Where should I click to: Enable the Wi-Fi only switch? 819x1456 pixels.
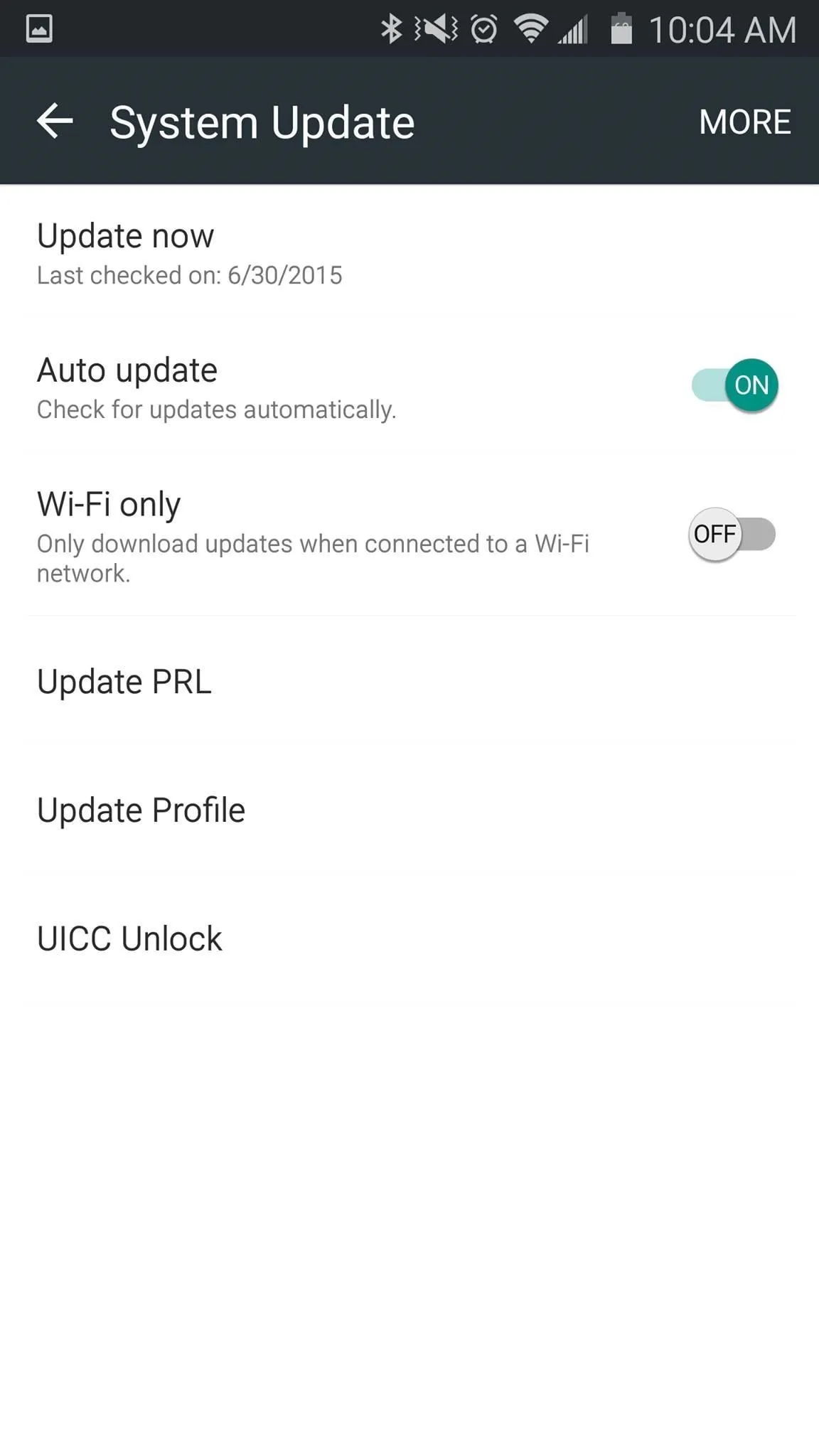click(732, 534)
